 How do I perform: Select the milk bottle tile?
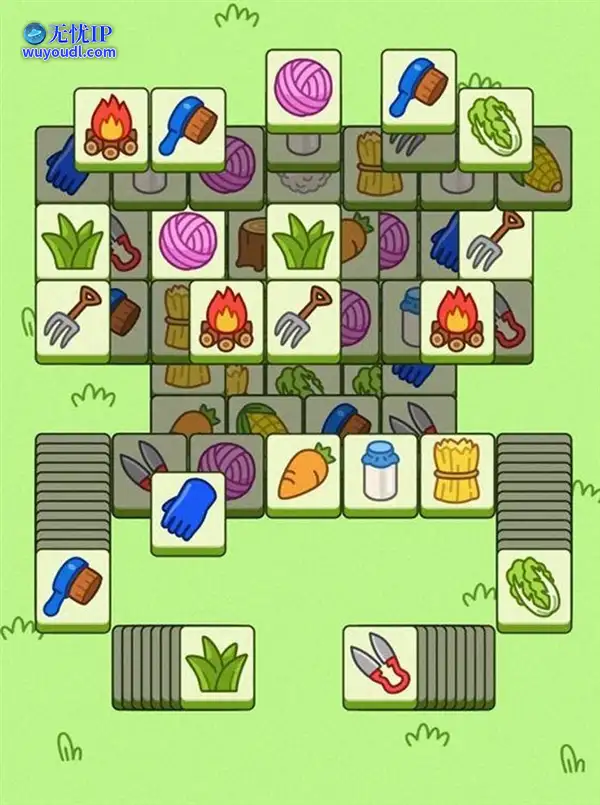pos(380,471)
